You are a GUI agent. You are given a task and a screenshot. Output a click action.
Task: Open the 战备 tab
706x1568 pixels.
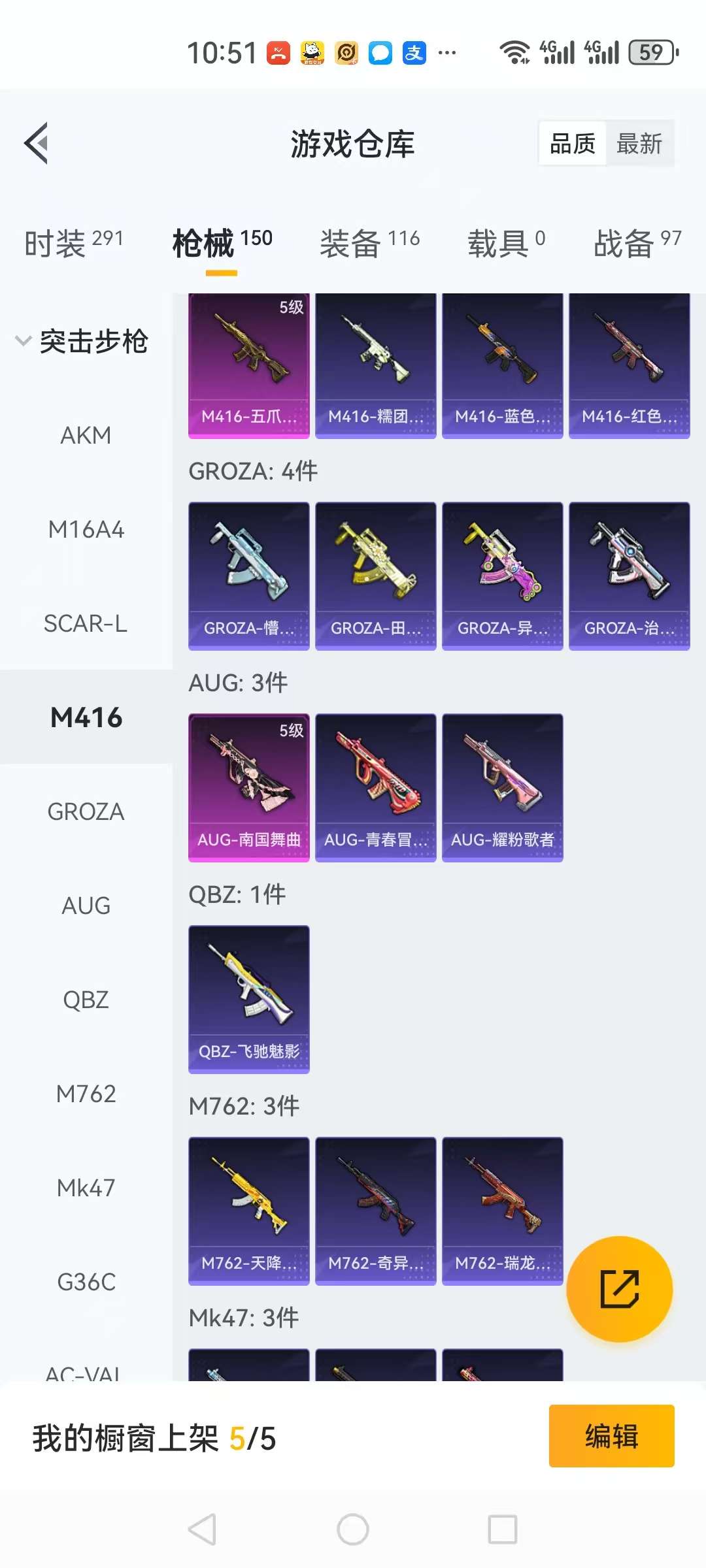click(637, 242)
